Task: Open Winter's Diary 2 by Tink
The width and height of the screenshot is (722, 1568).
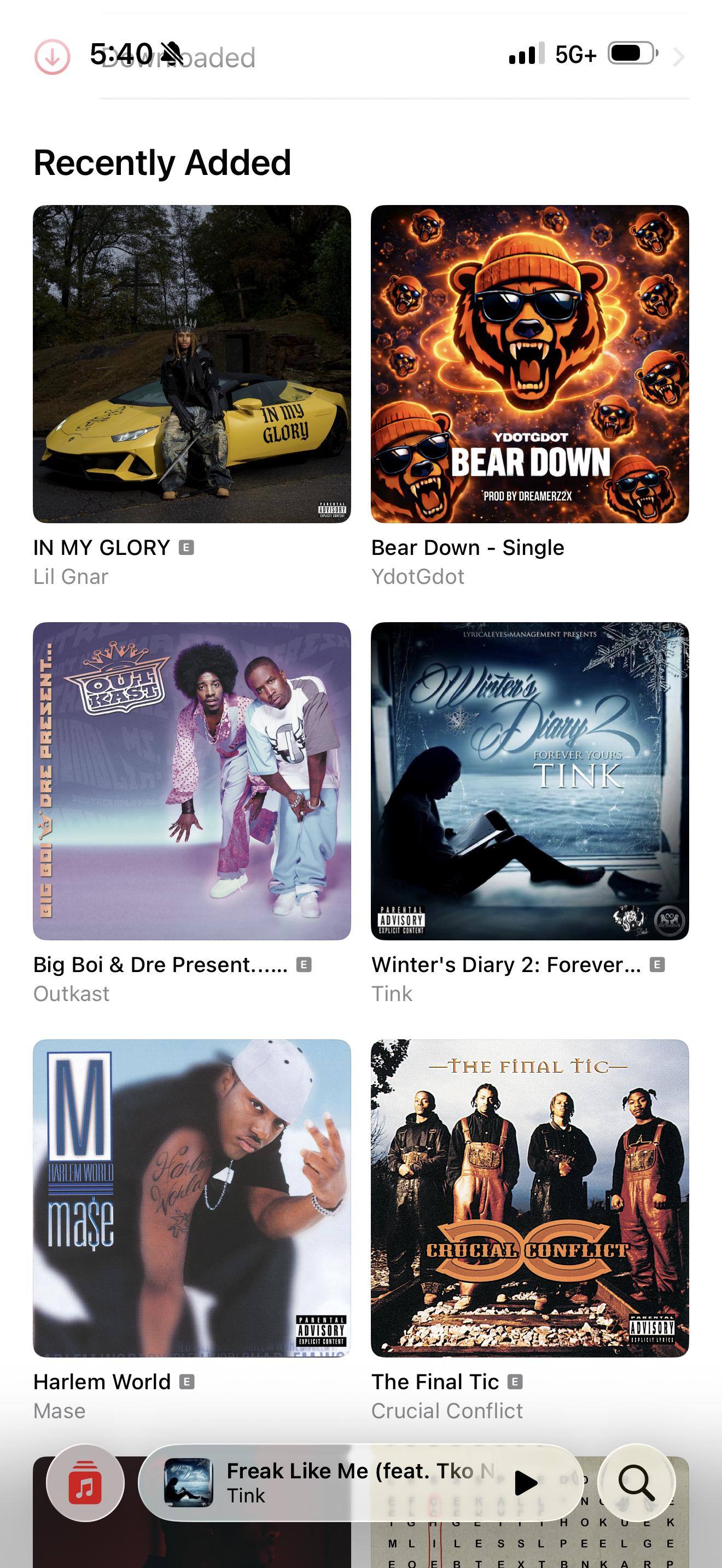Action: click(x=529, y=780)
